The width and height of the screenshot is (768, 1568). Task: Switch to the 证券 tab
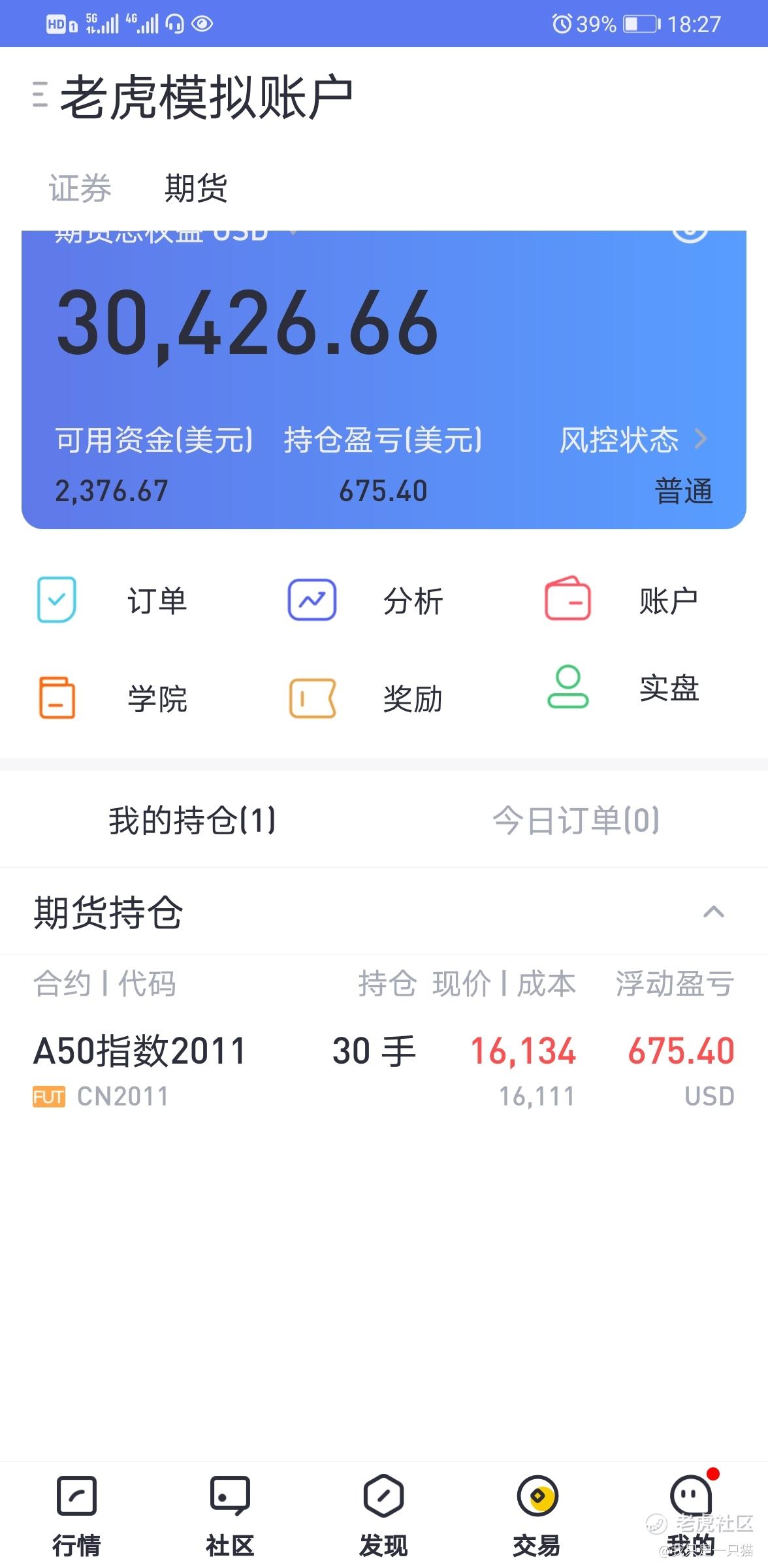(80, 189)
